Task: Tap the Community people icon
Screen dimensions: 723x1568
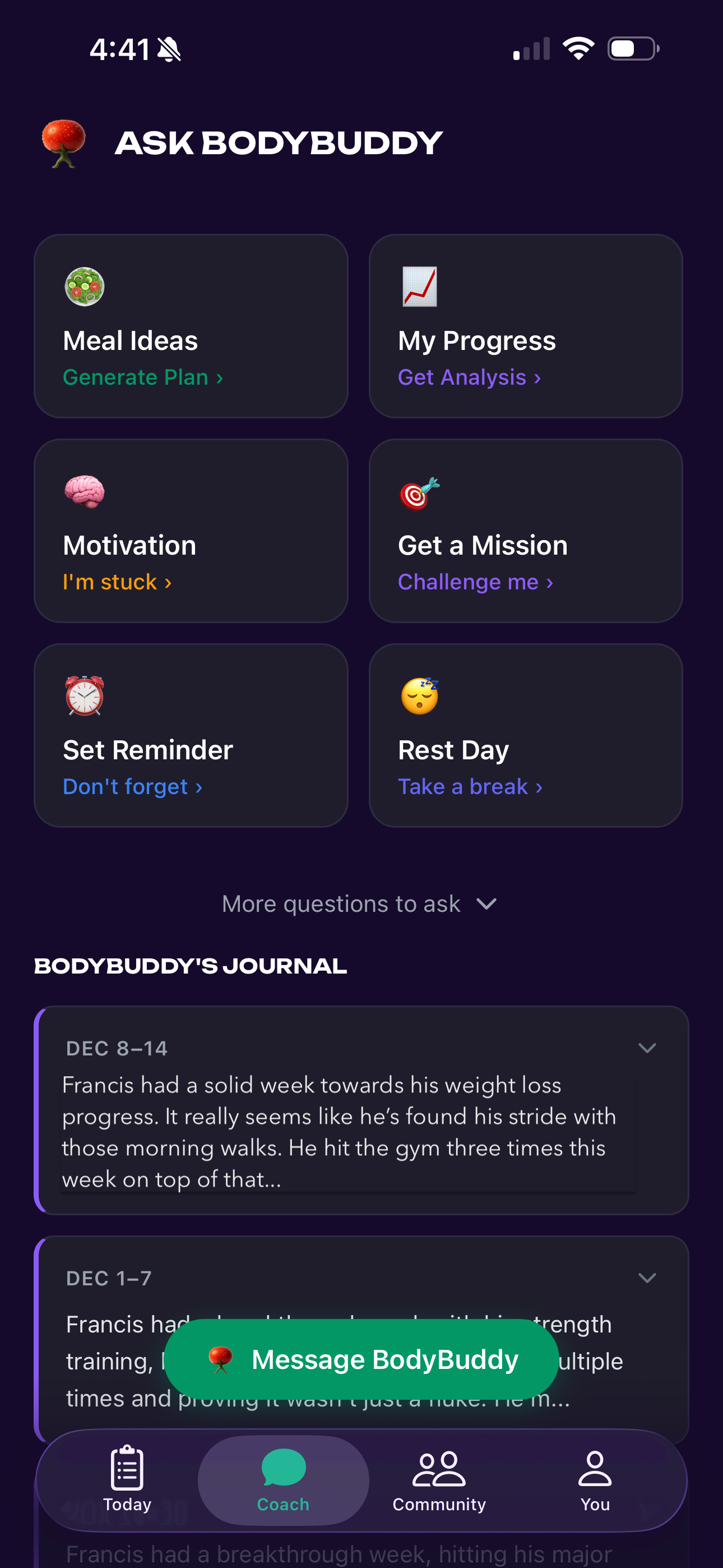Action: tap(439, 1468)
